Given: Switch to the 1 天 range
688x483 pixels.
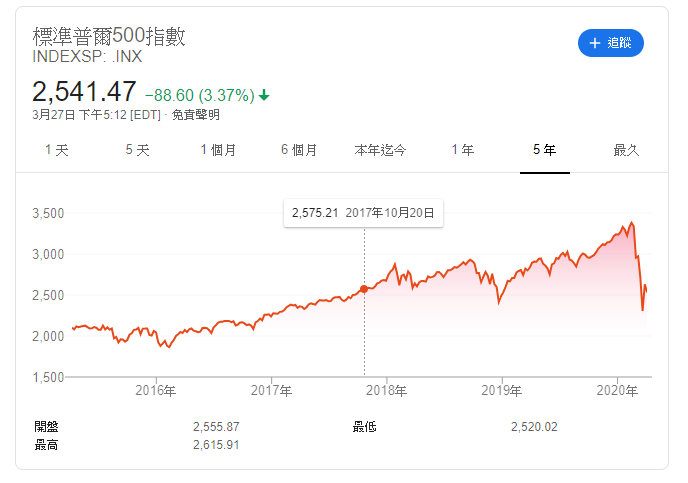Looking at the screenshot, I should [x=57, y=150].
